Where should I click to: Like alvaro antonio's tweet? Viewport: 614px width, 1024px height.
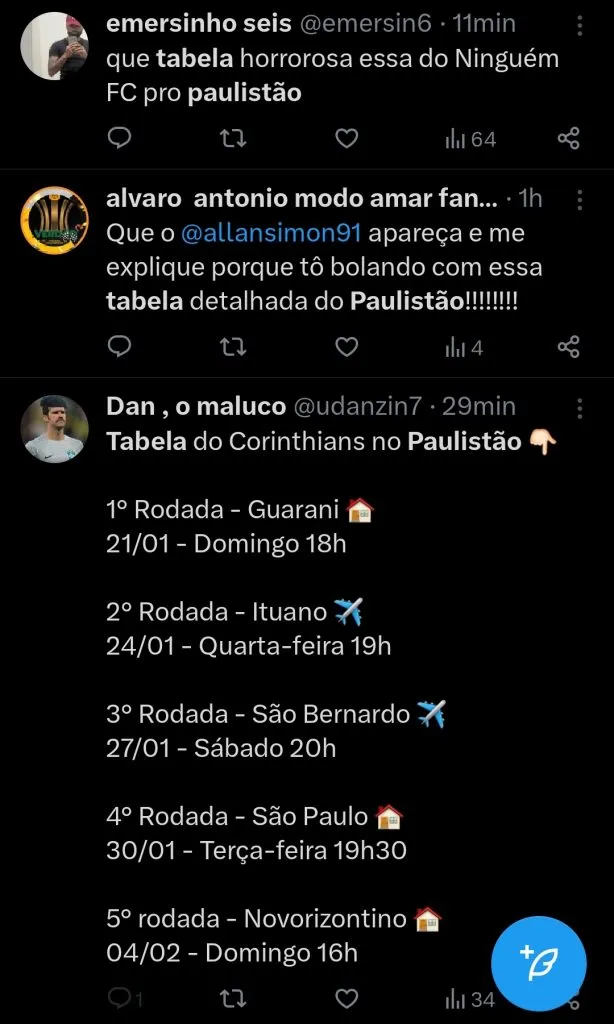coord(346,347)
